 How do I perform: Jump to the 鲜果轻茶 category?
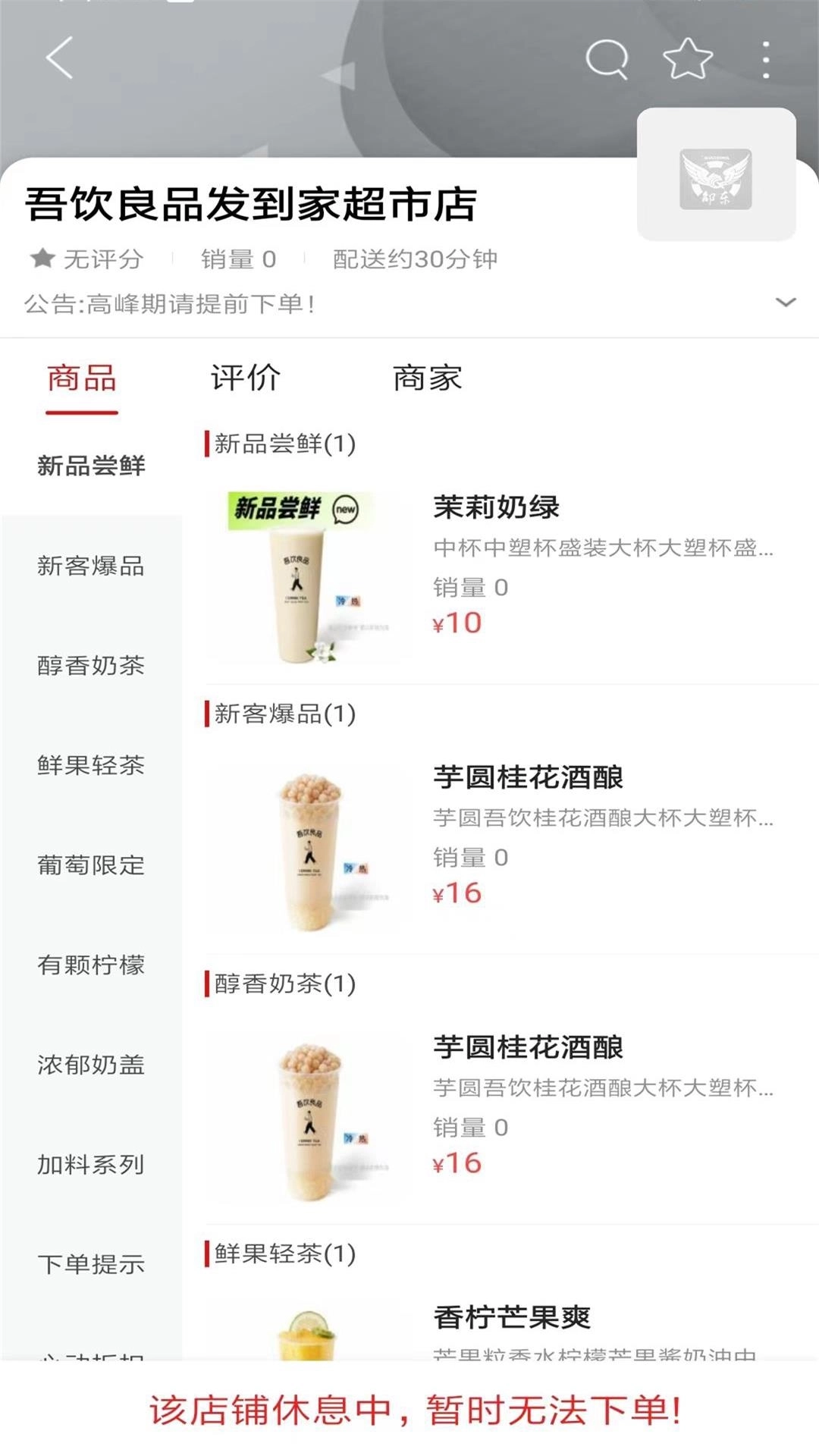click(91, 765)
